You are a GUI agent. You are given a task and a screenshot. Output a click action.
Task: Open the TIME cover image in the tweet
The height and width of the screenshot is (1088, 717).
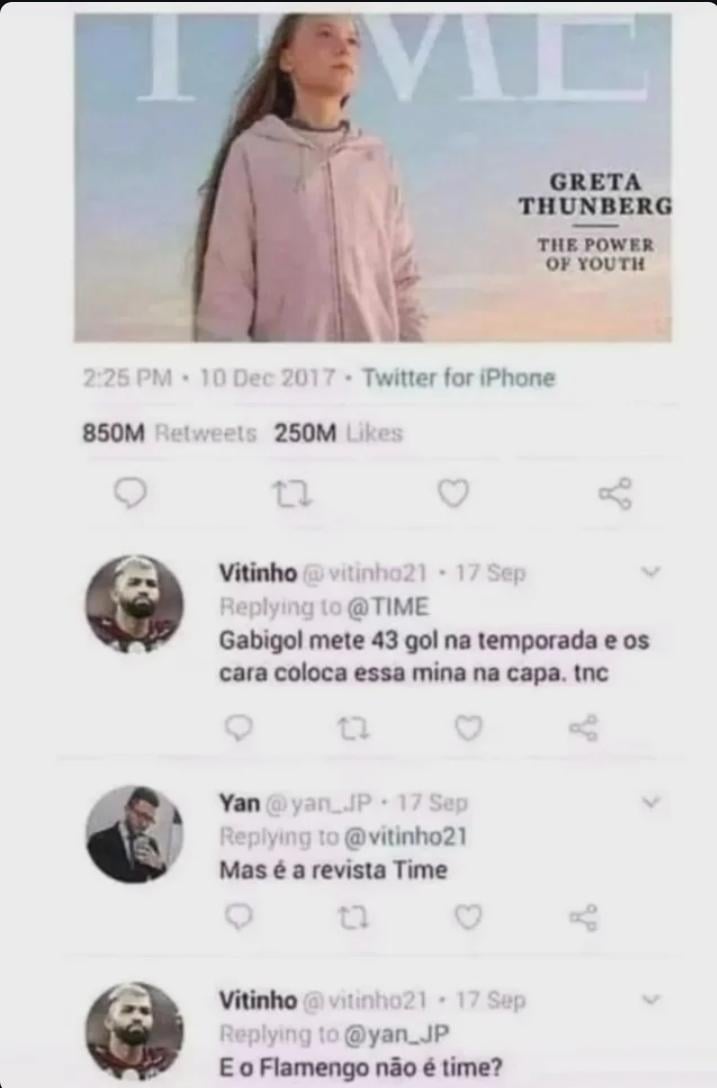(372, 178)
